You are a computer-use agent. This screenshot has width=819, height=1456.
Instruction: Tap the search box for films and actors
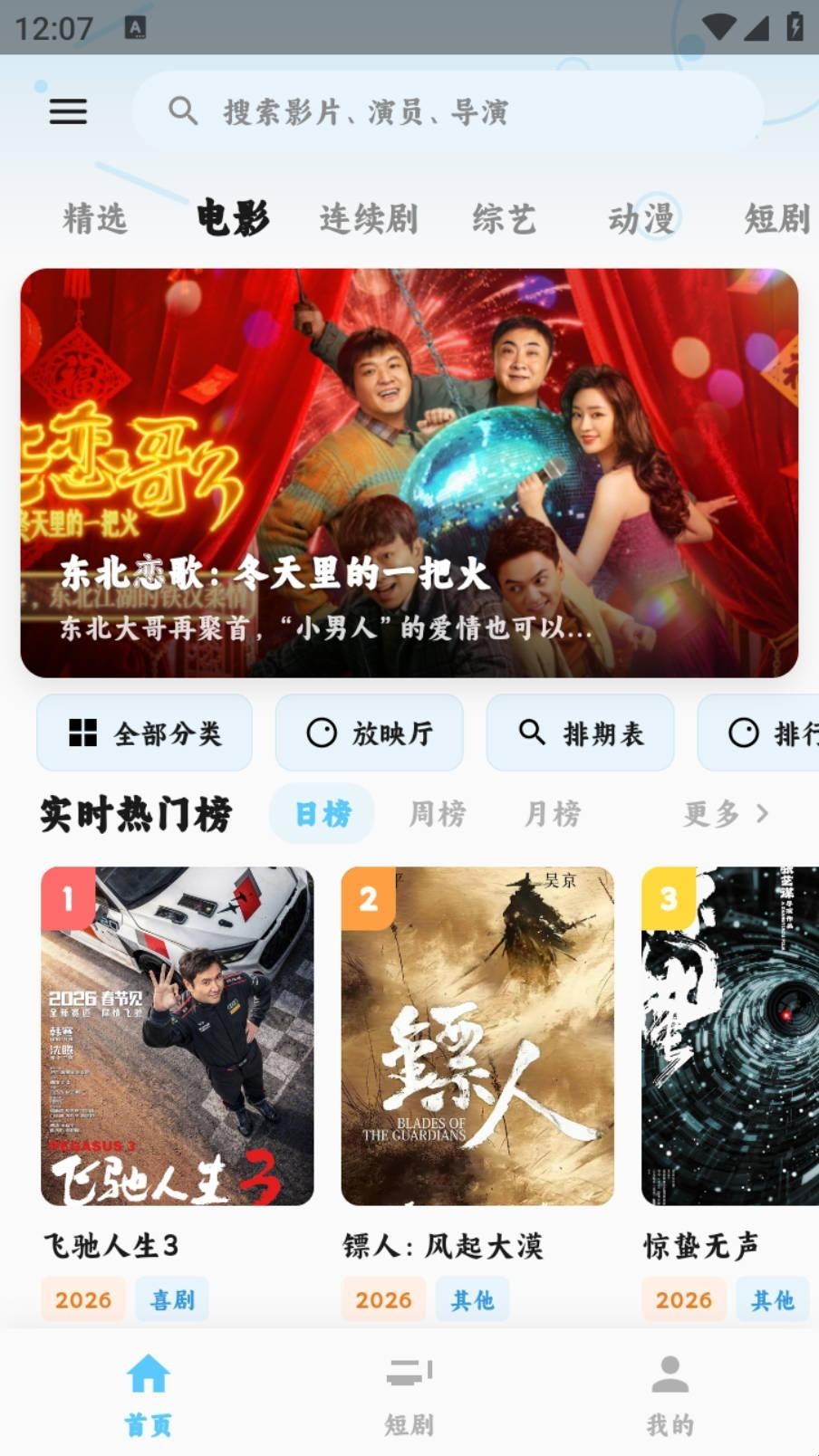pyautogui.click(x=448, y=111)
